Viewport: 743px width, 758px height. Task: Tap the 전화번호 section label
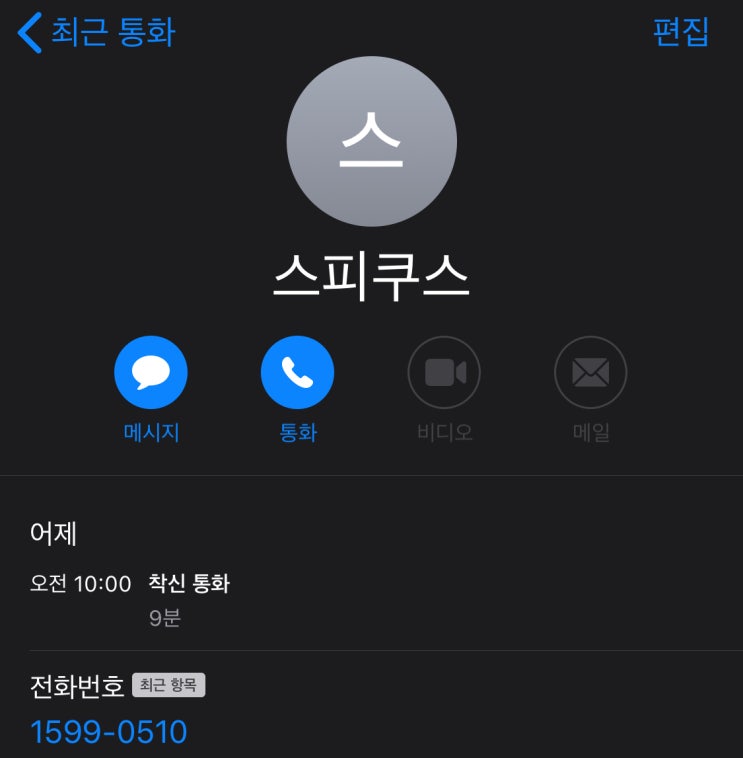tap(75, 685)
